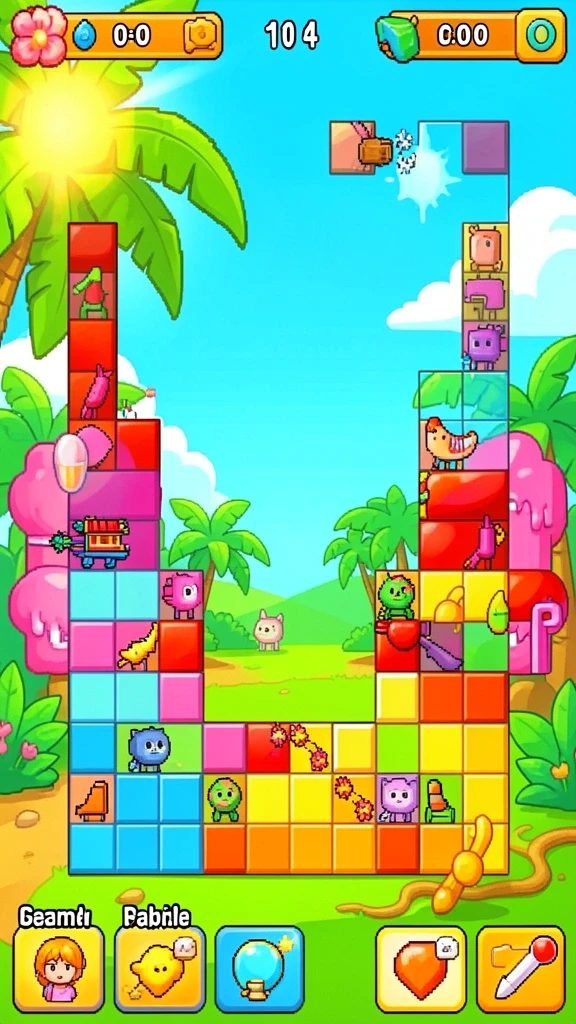Activate the red-tipped wand tool
576x1024 pixels.
[521, 969]
